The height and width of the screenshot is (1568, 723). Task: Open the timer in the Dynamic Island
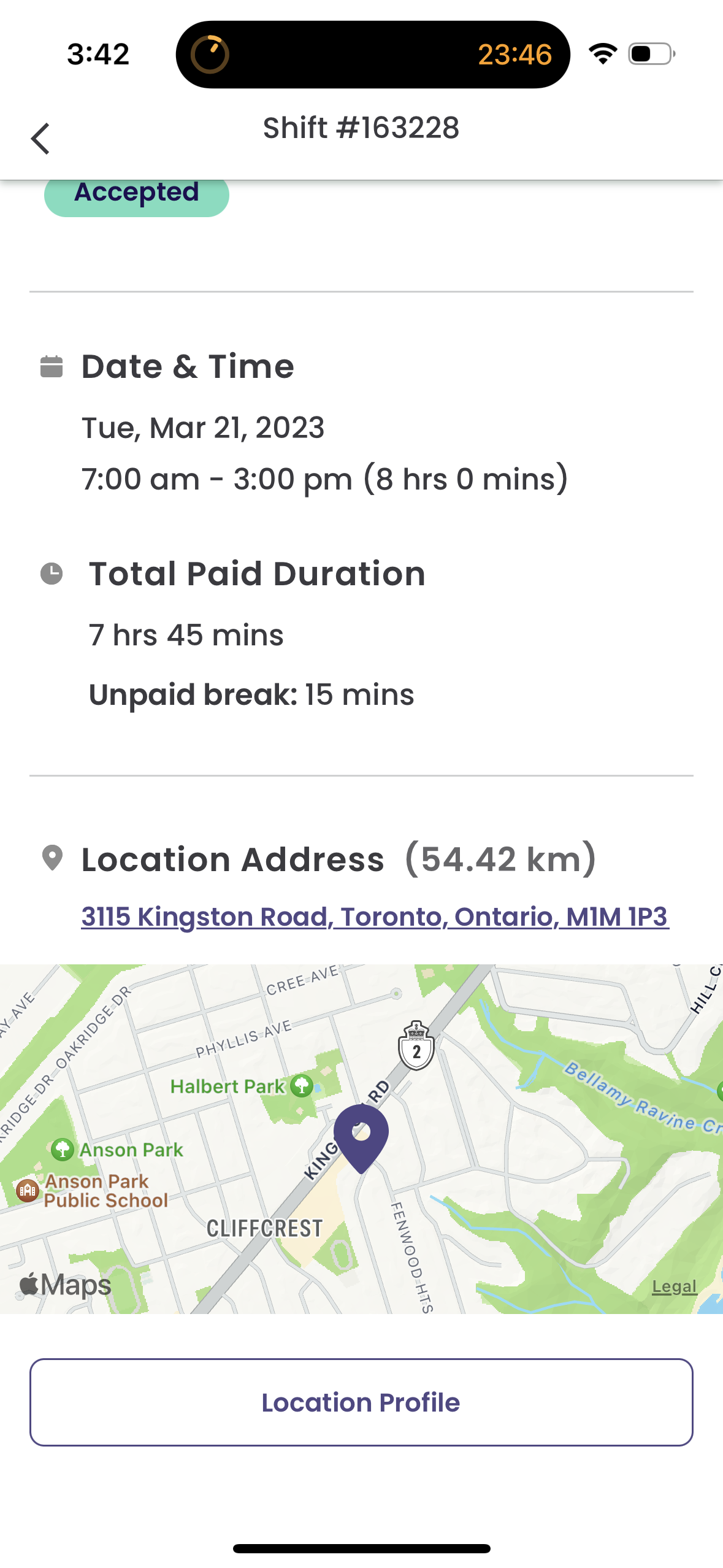coord(372,55)
